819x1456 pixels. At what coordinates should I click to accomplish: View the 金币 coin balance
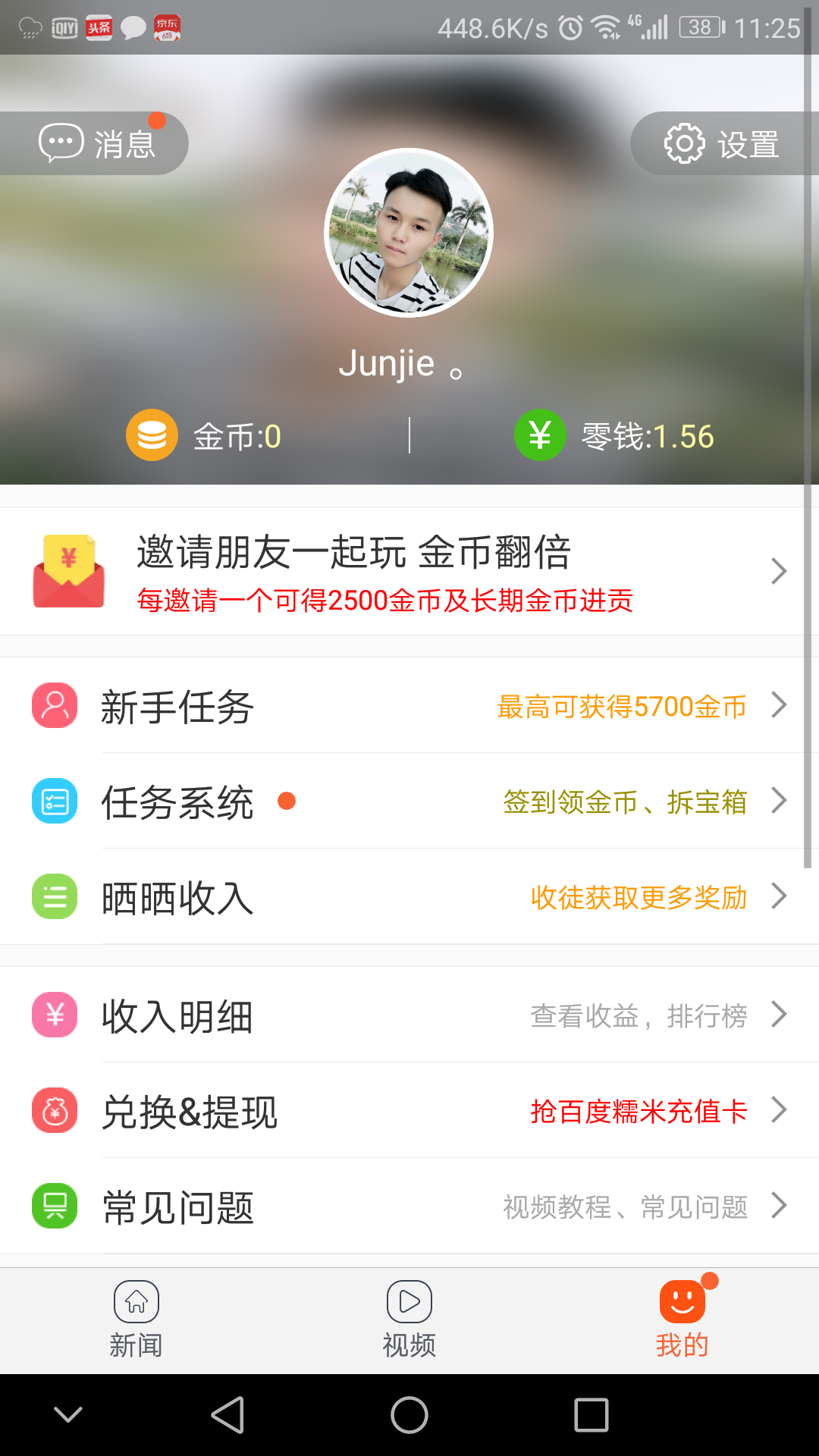[205, 436]
